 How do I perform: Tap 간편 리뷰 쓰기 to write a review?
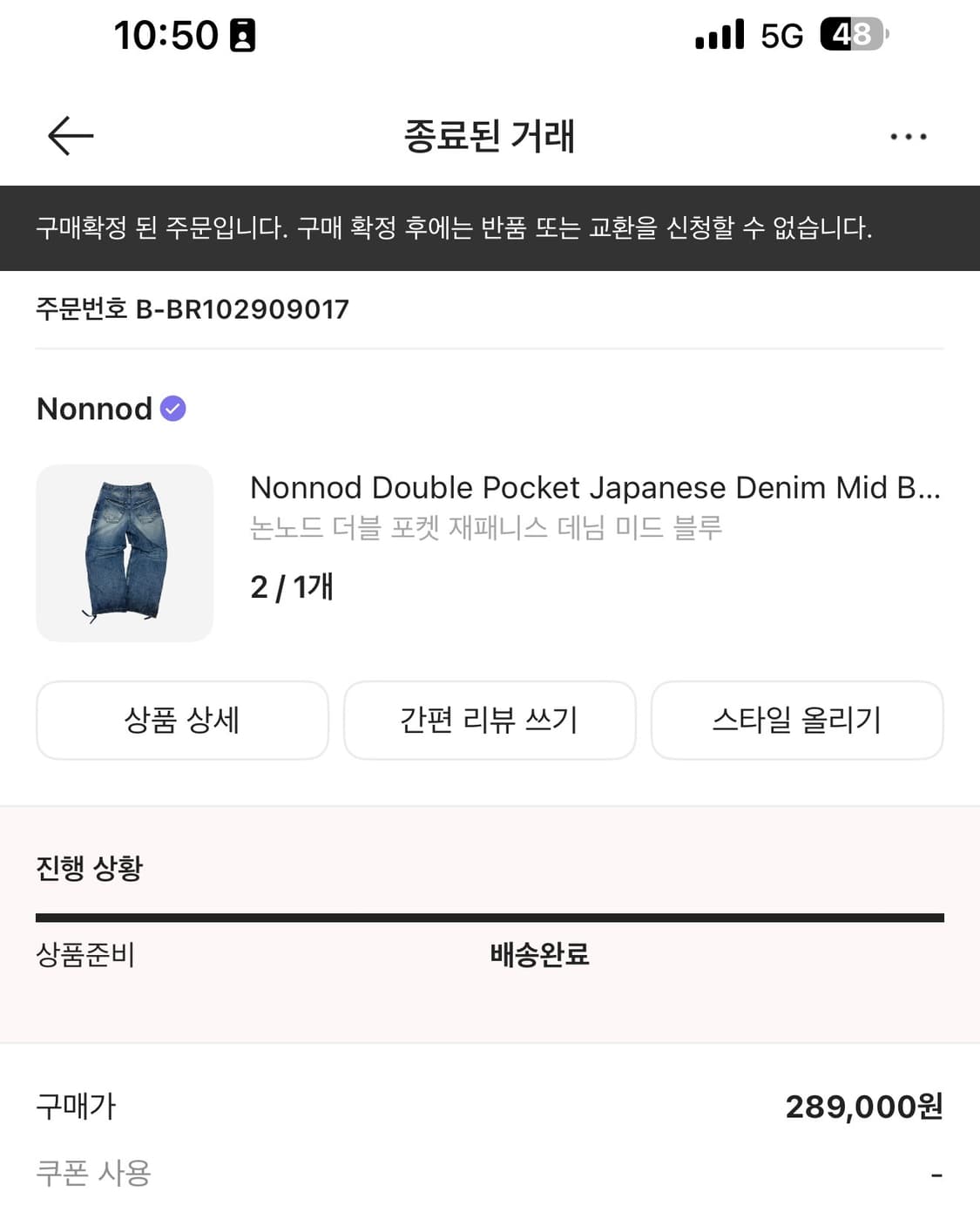(490, 721)
